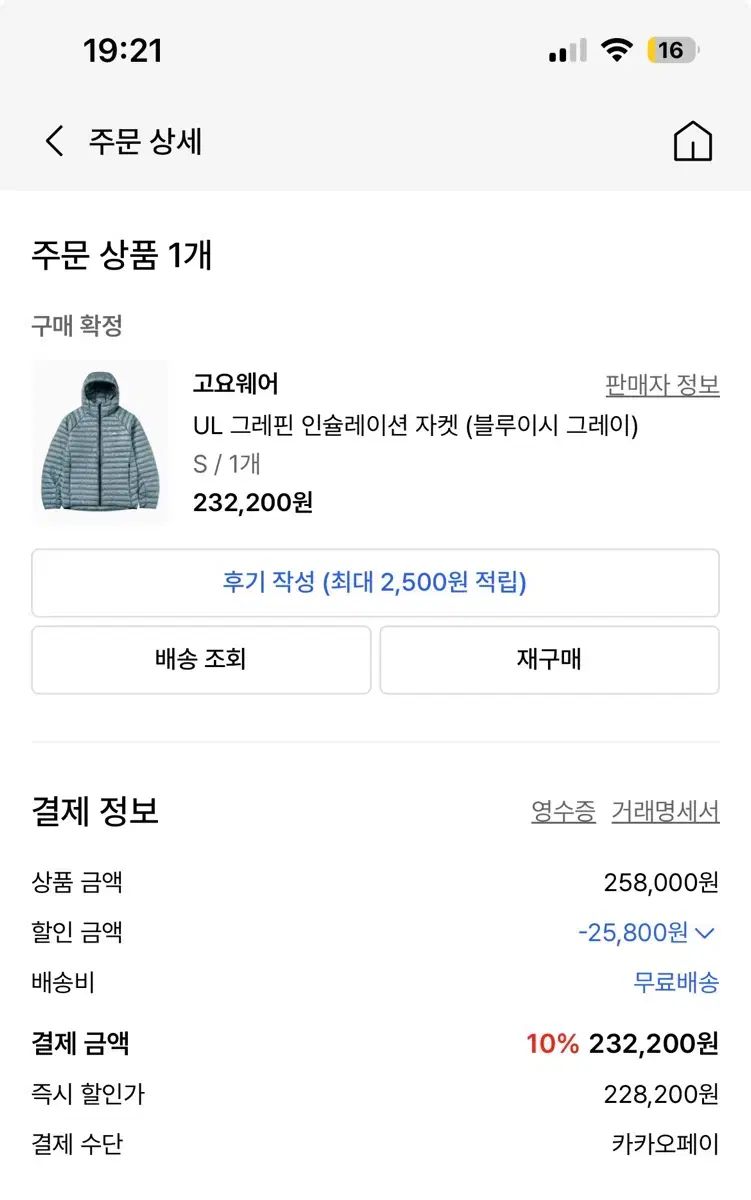The width and height of the screenshot is (751, 1200).
Task: Open the home icon
Action: (x=692, y=141)
